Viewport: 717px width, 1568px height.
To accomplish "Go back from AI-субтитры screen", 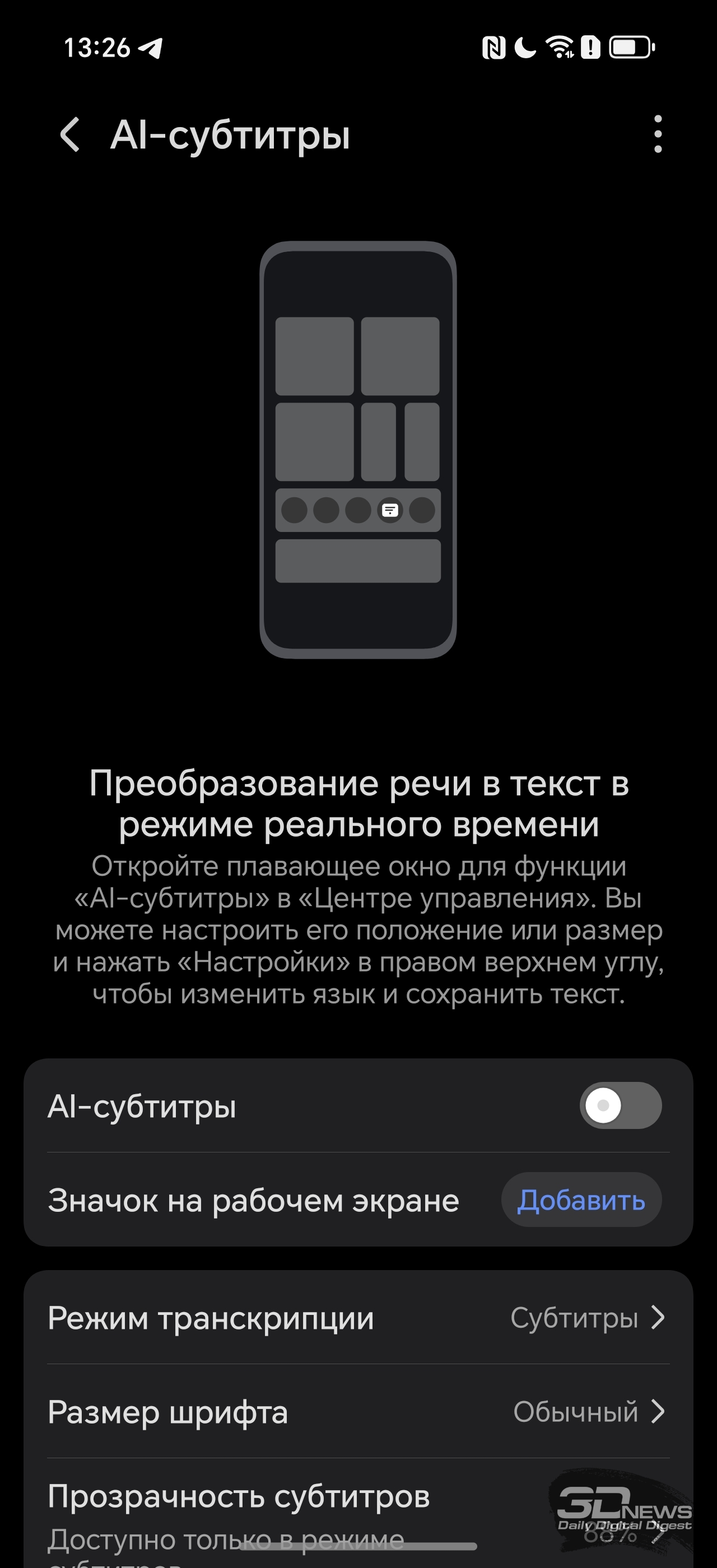I will click(x=70, y=134).
